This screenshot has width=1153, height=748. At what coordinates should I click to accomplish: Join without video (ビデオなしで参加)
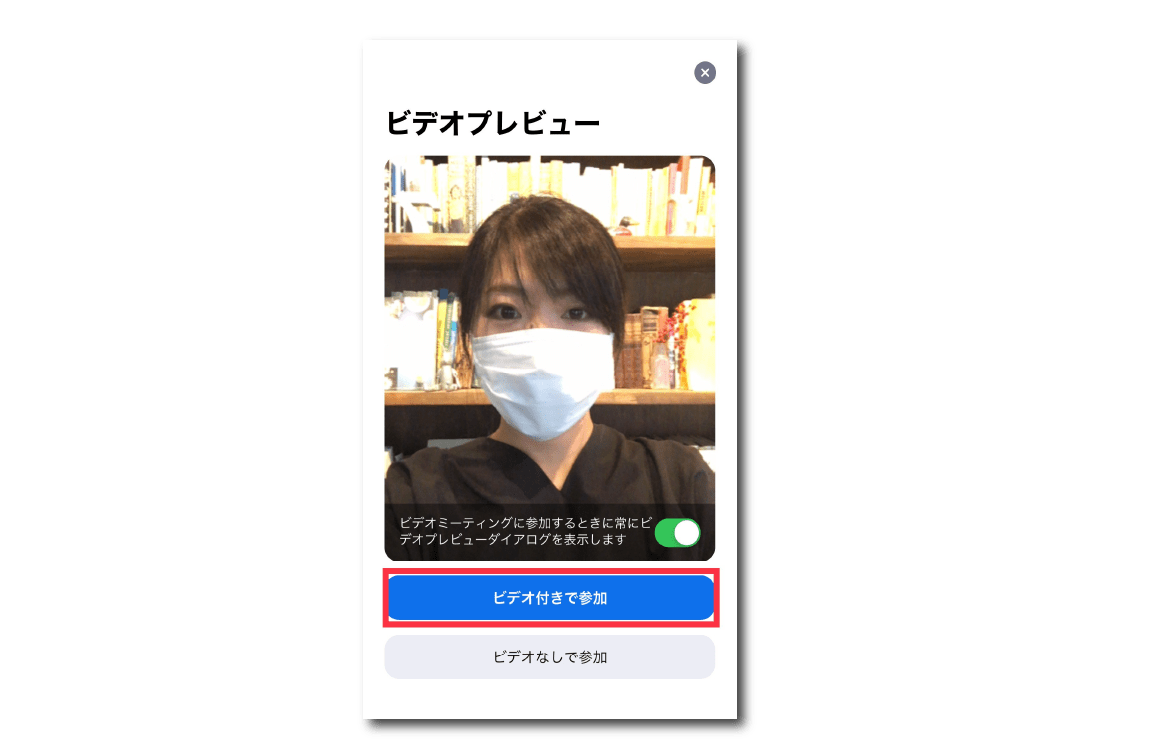click(550, 657)
